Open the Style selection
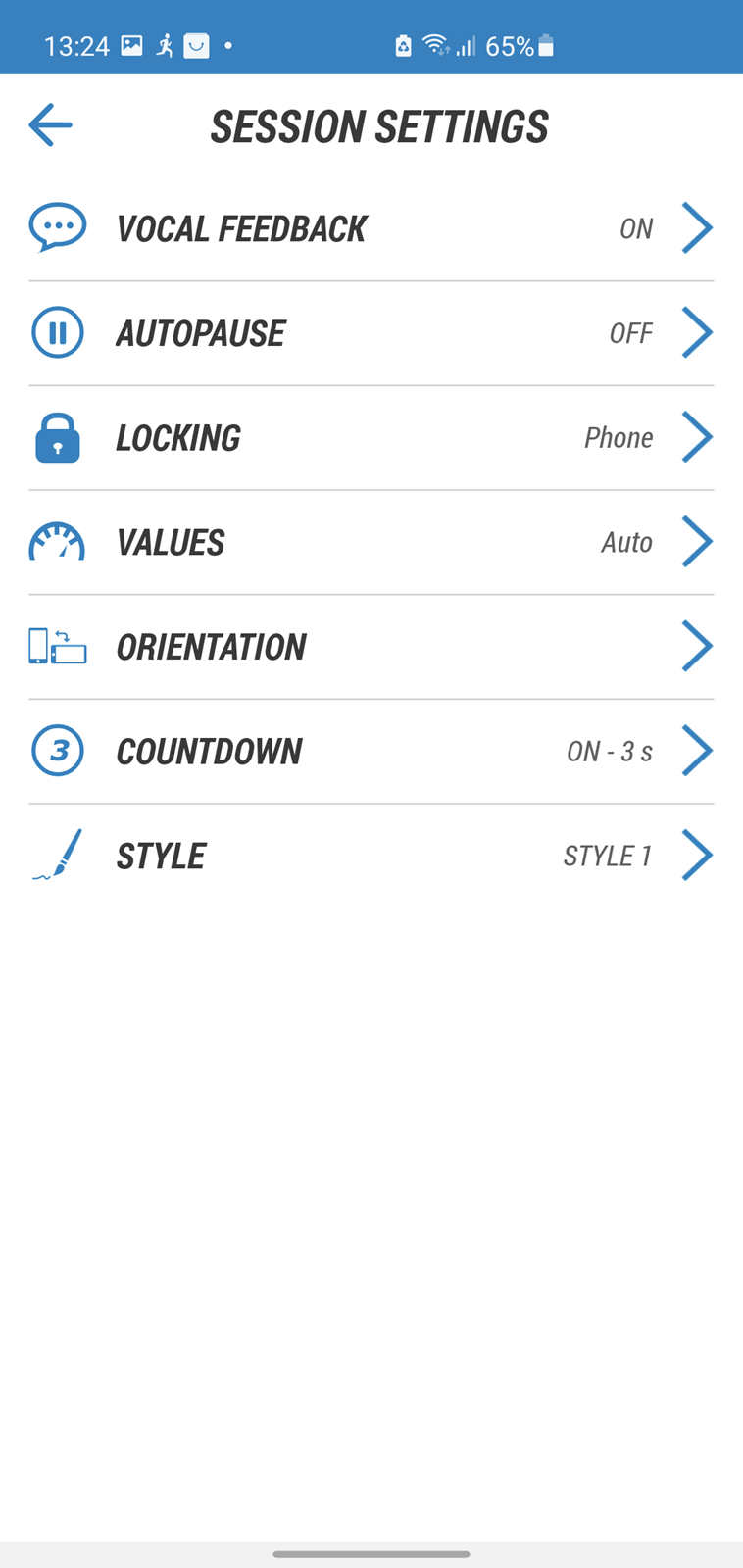 [371, 857]
